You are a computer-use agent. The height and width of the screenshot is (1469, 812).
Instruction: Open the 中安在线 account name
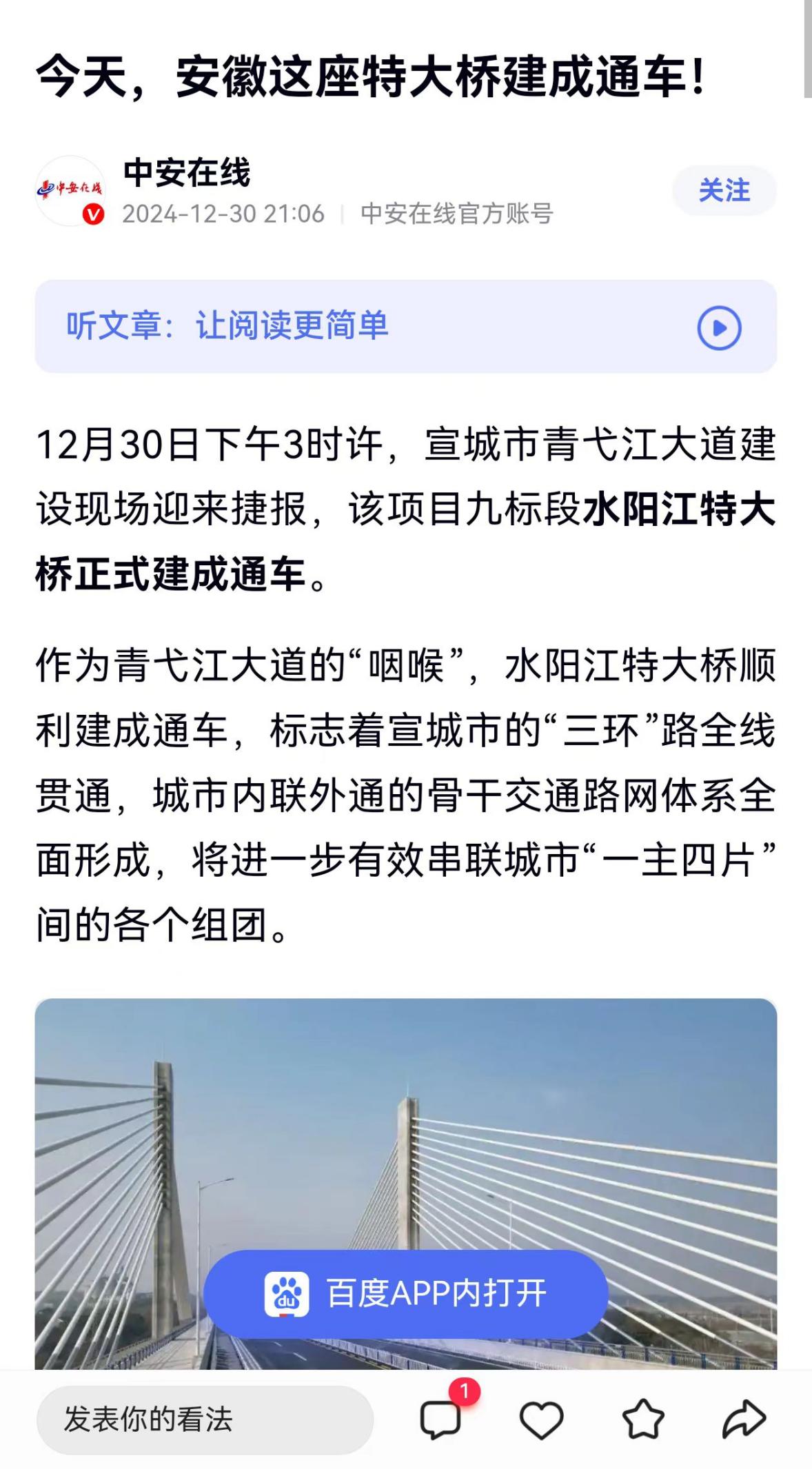pos(187,172)
